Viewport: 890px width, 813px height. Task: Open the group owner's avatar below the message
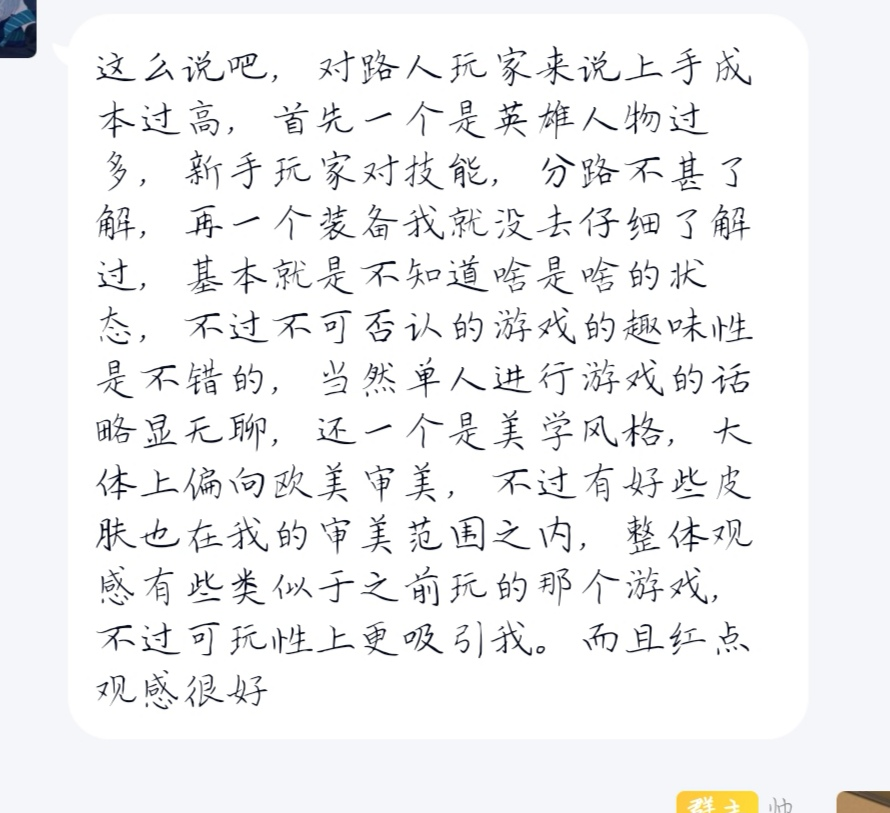pyautogui.click(x=863, y=802)
